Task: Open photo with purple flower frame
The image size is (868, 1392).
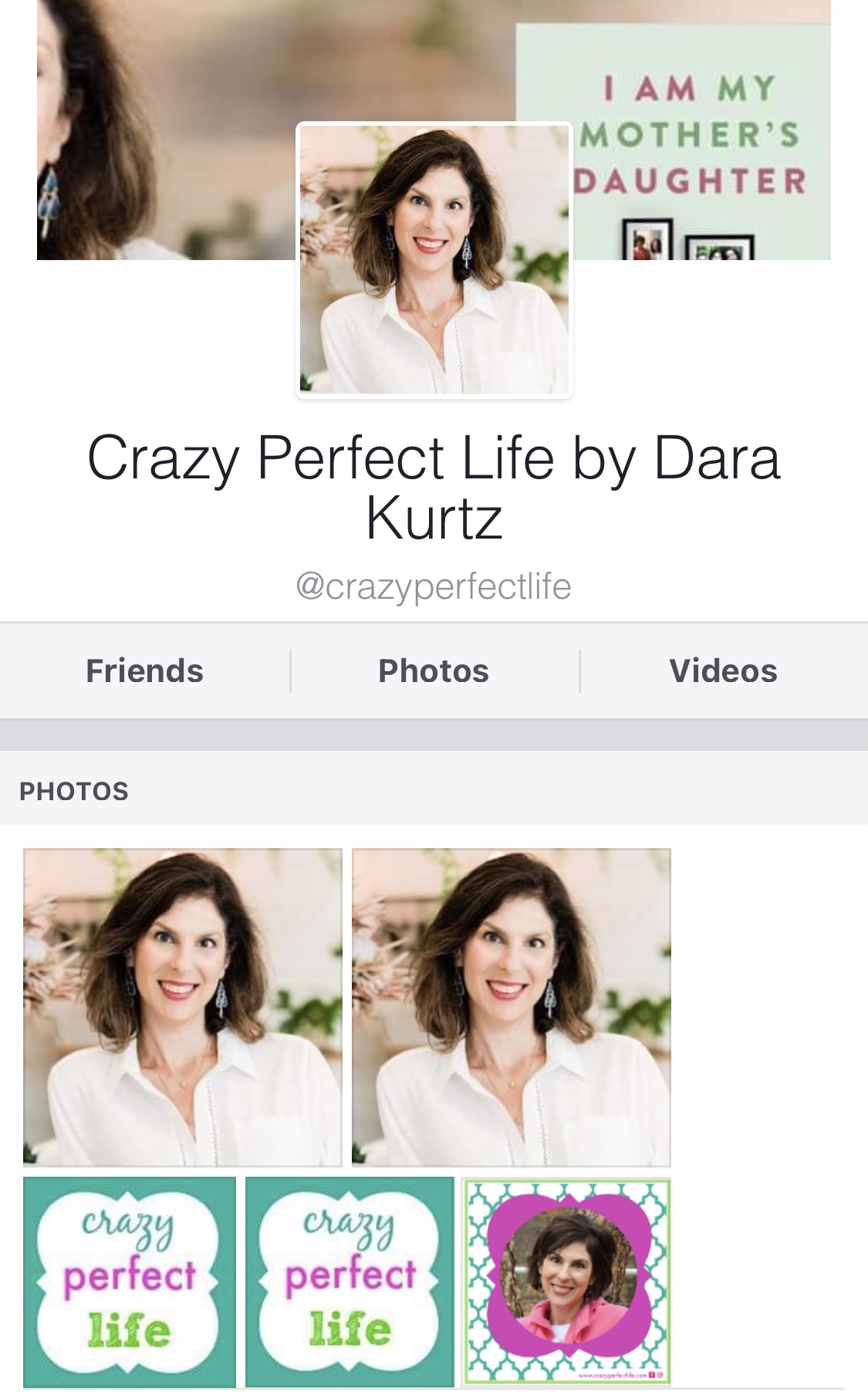Action: [567, 1282]
